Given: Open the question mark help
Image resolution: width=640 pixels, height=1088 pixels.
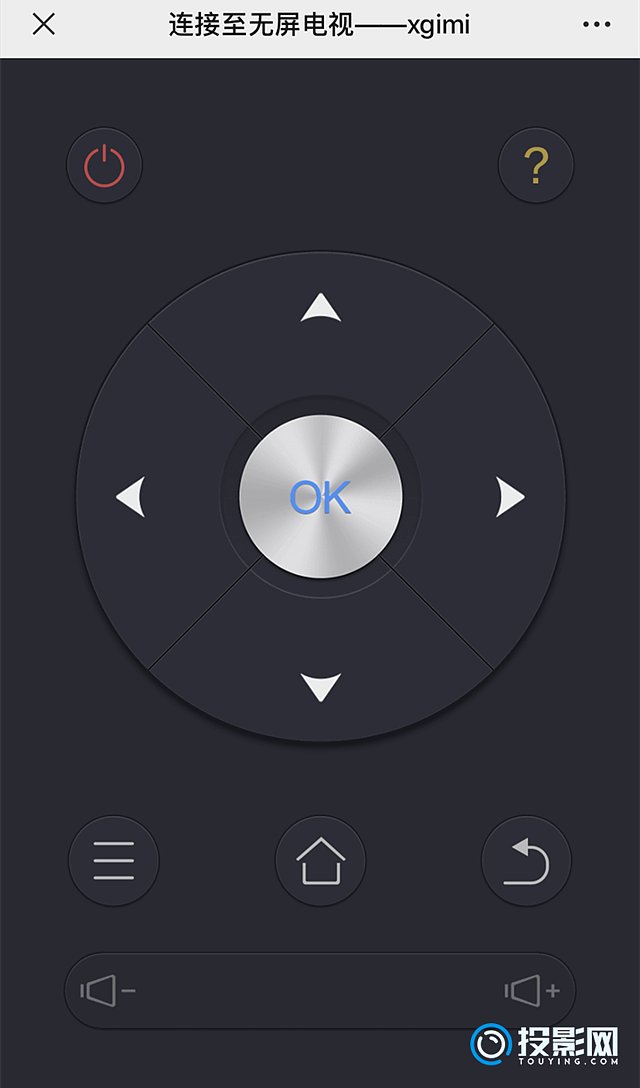Looking at the screenshot, I should pos(535,166).
